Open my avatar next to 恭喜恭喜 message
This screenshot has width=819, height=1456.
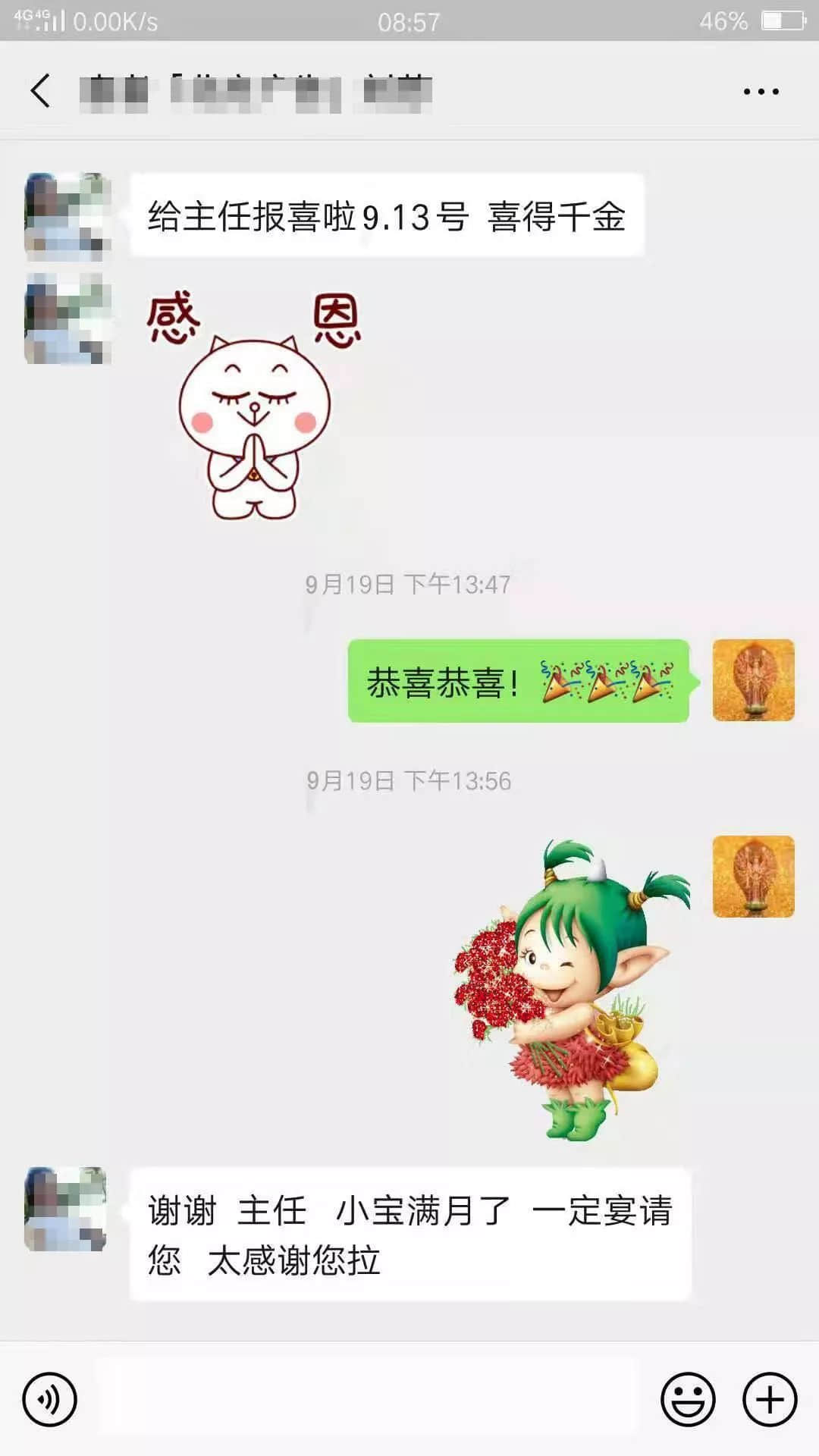[753, 680]
